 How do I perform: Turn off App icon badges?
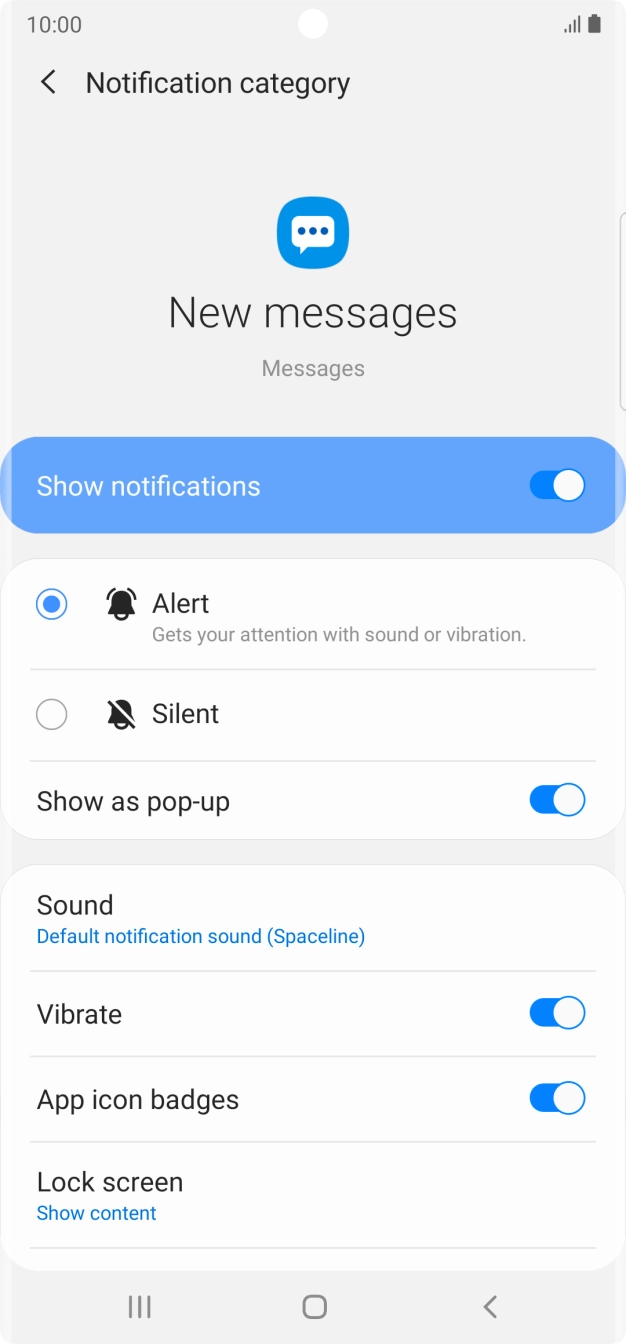coord(556,1099)
